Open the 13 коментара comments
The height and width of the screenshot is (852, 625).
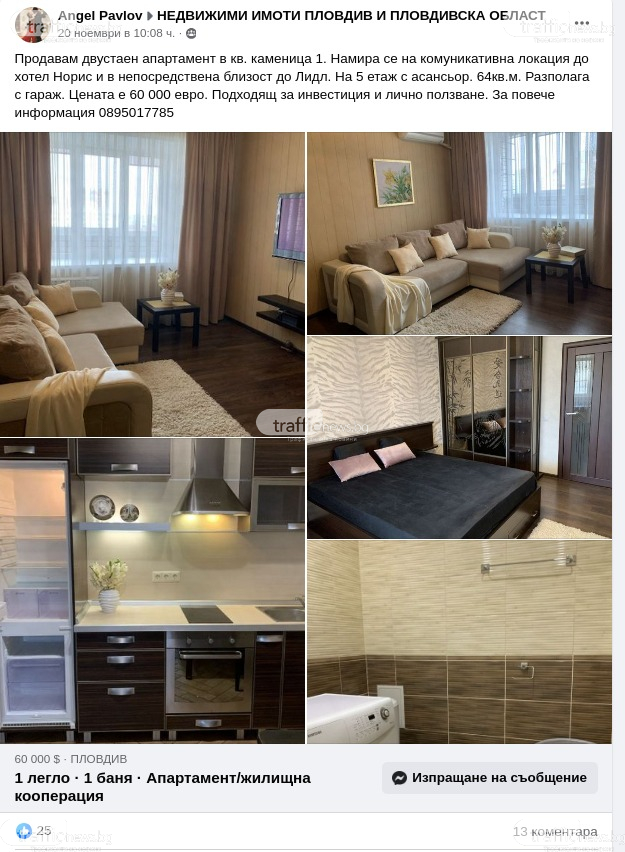pyautogui.click(x=554, y=831)
